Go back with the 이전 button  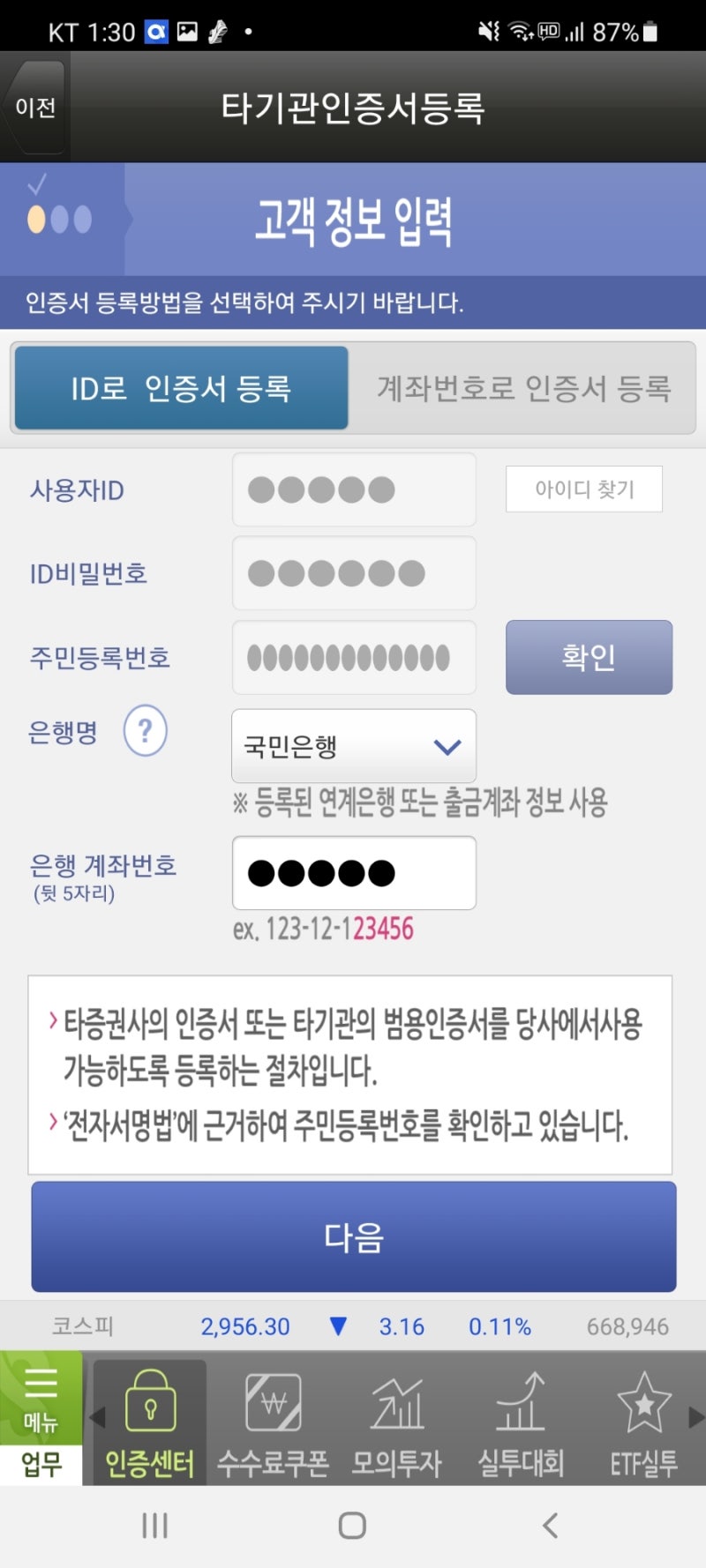(34, 108)
